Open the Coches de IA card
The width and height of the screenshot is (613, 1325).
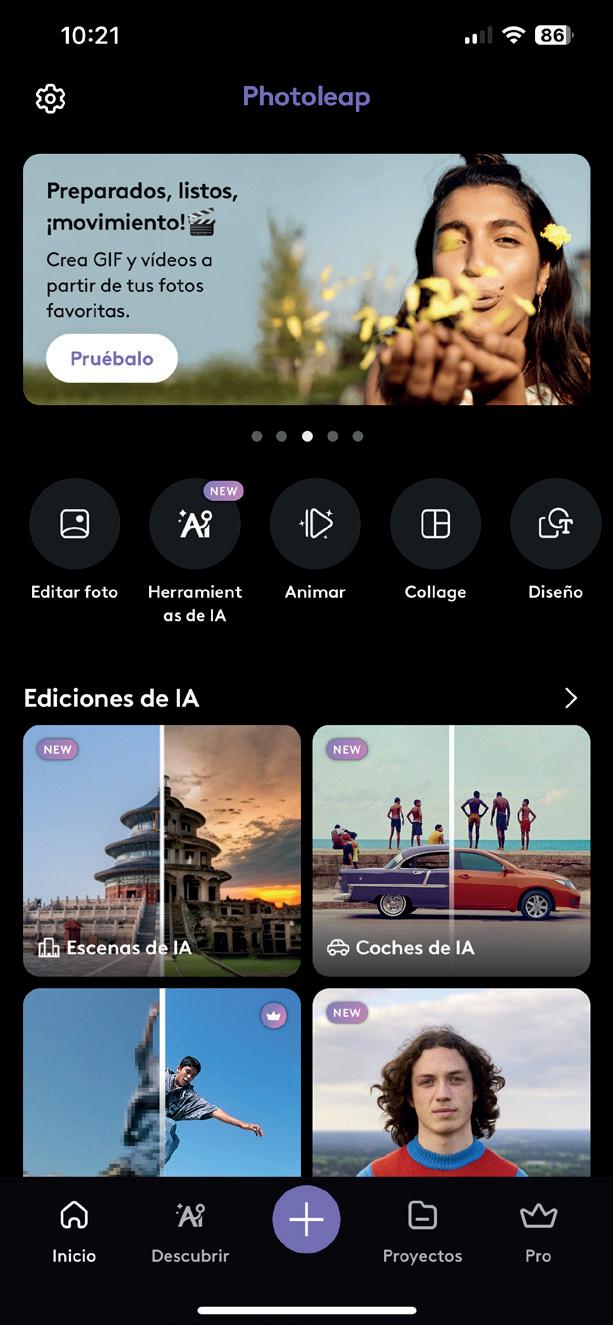[x=451, y=850]
